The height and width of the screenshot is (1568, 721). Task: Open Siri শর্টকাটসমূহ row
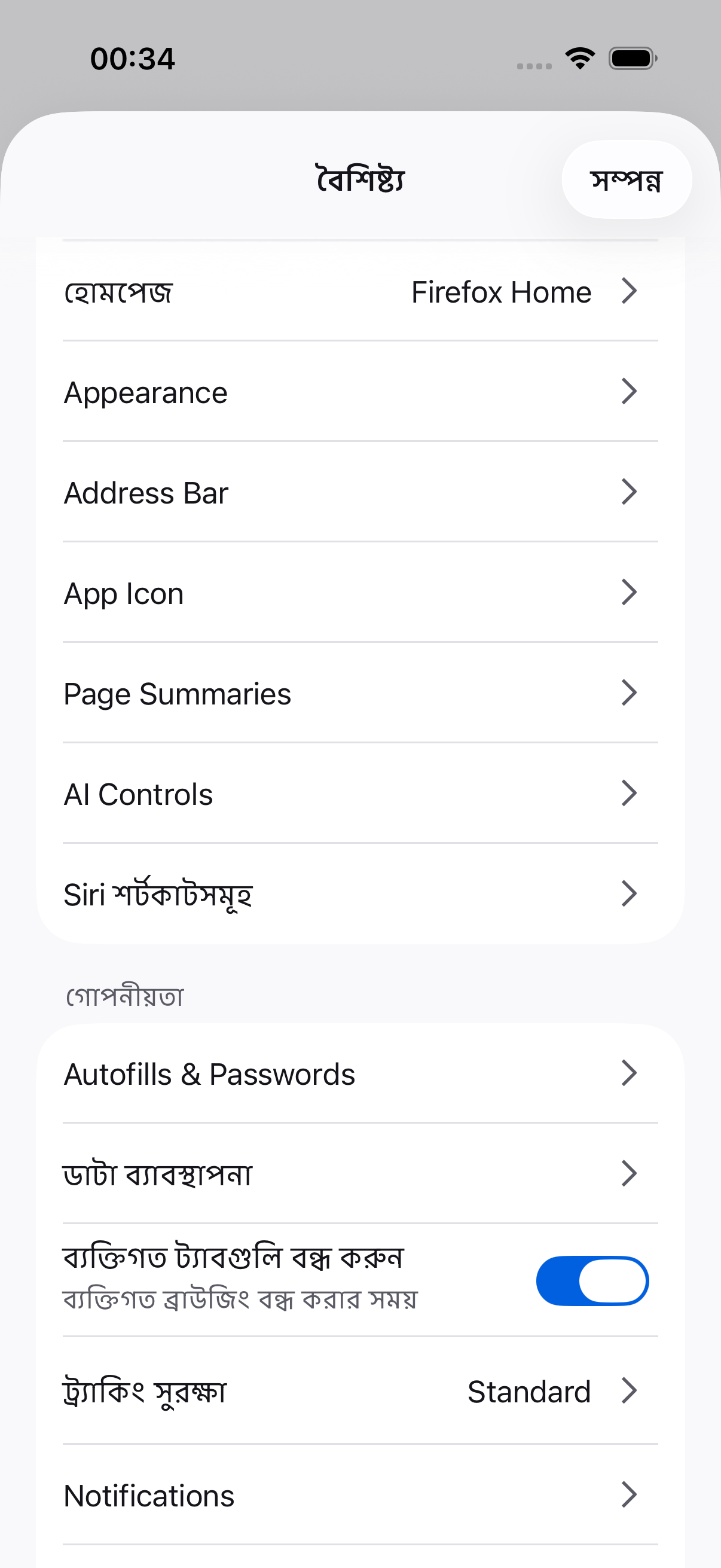tap(360, 893)
